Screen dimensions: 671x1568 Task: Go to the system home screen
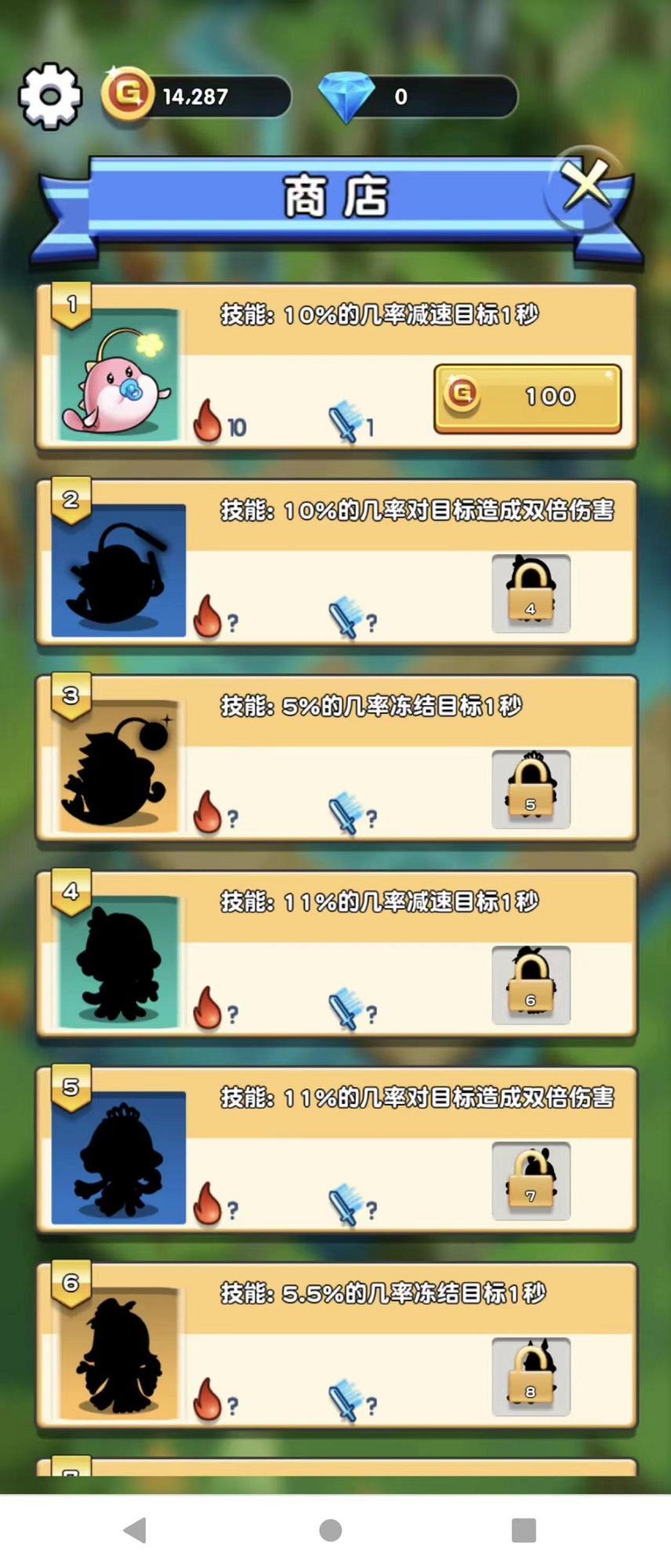coord(331,1530)
